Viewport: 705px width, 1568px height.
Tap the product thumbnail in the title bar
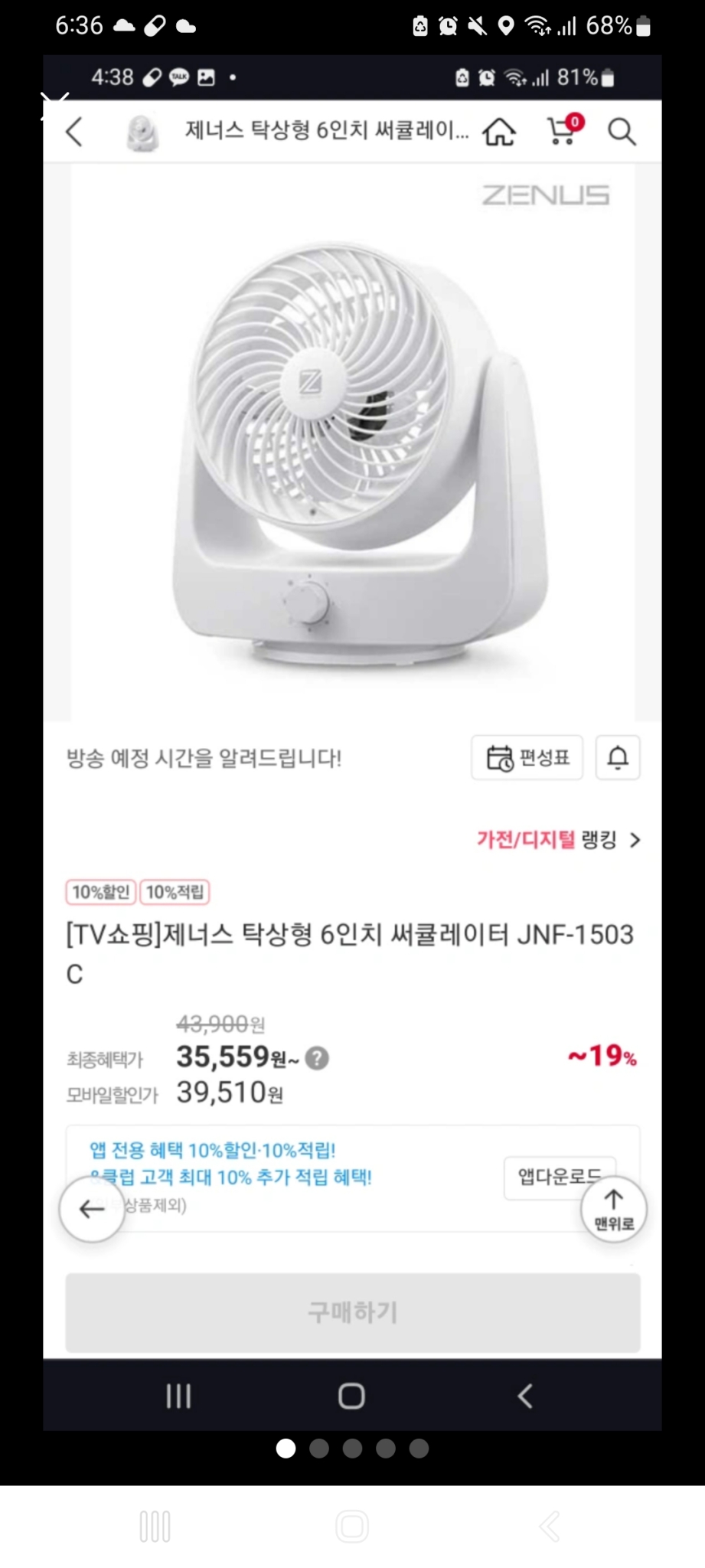[x=142, y=131]
